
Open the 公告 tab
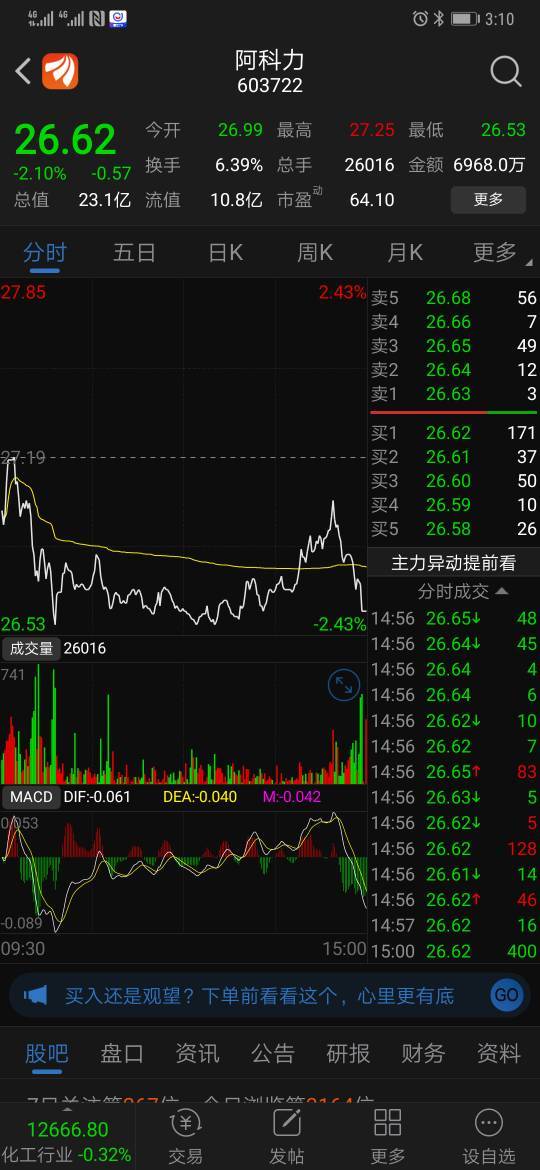273,1053
